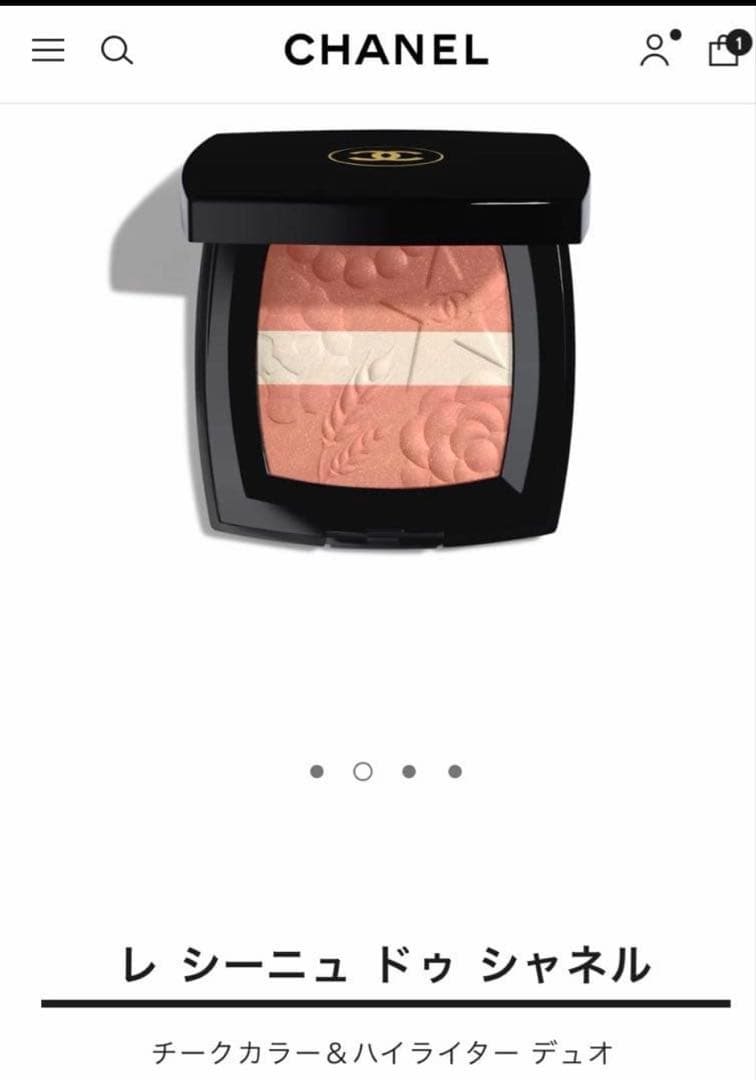Screen dimensions: 756x1080
Task: Open the account profile icon
Action: click(x=656, y=50)
